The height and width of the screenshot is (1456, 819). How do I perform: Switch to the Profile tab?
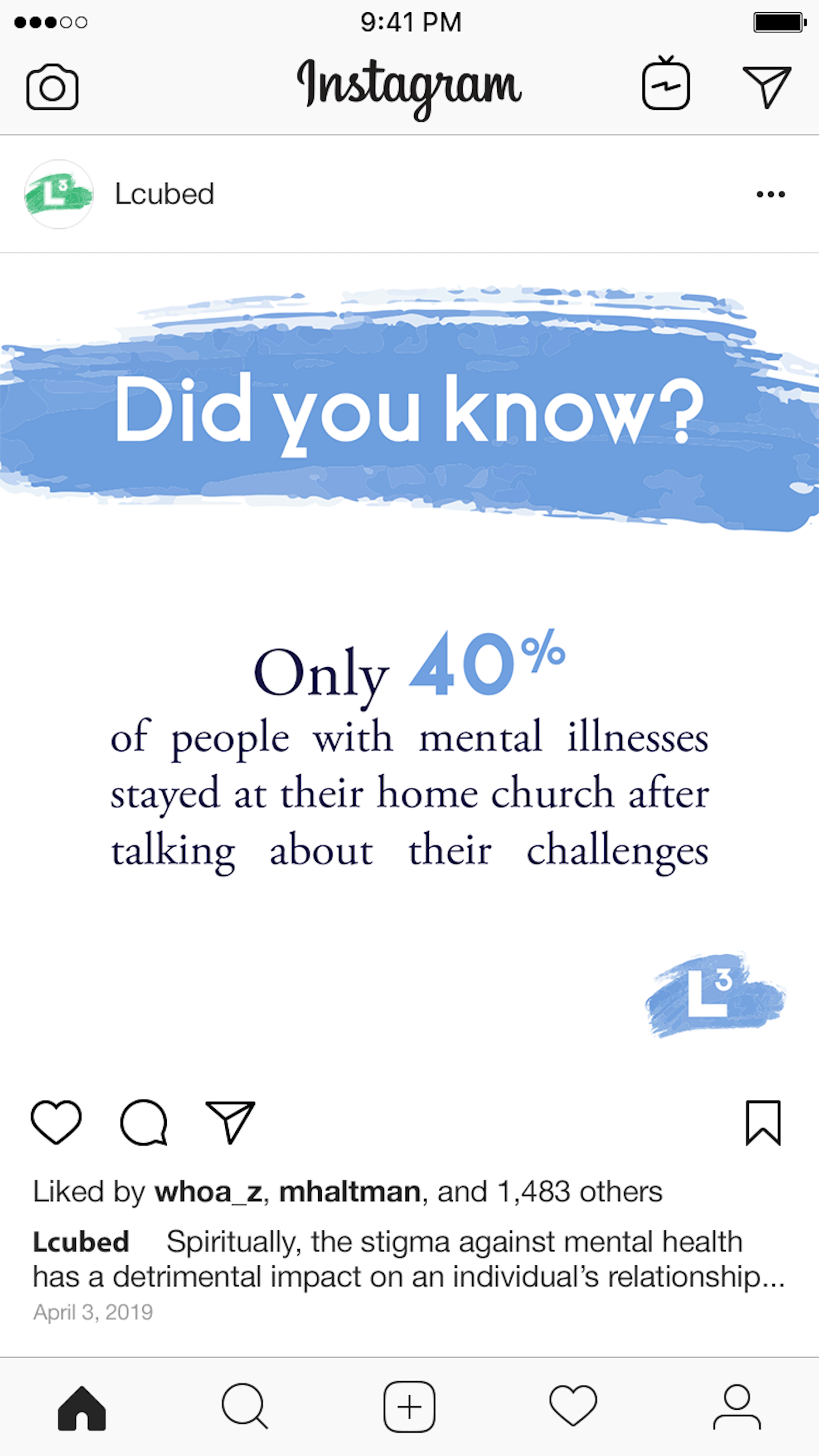pos(737,1407)
